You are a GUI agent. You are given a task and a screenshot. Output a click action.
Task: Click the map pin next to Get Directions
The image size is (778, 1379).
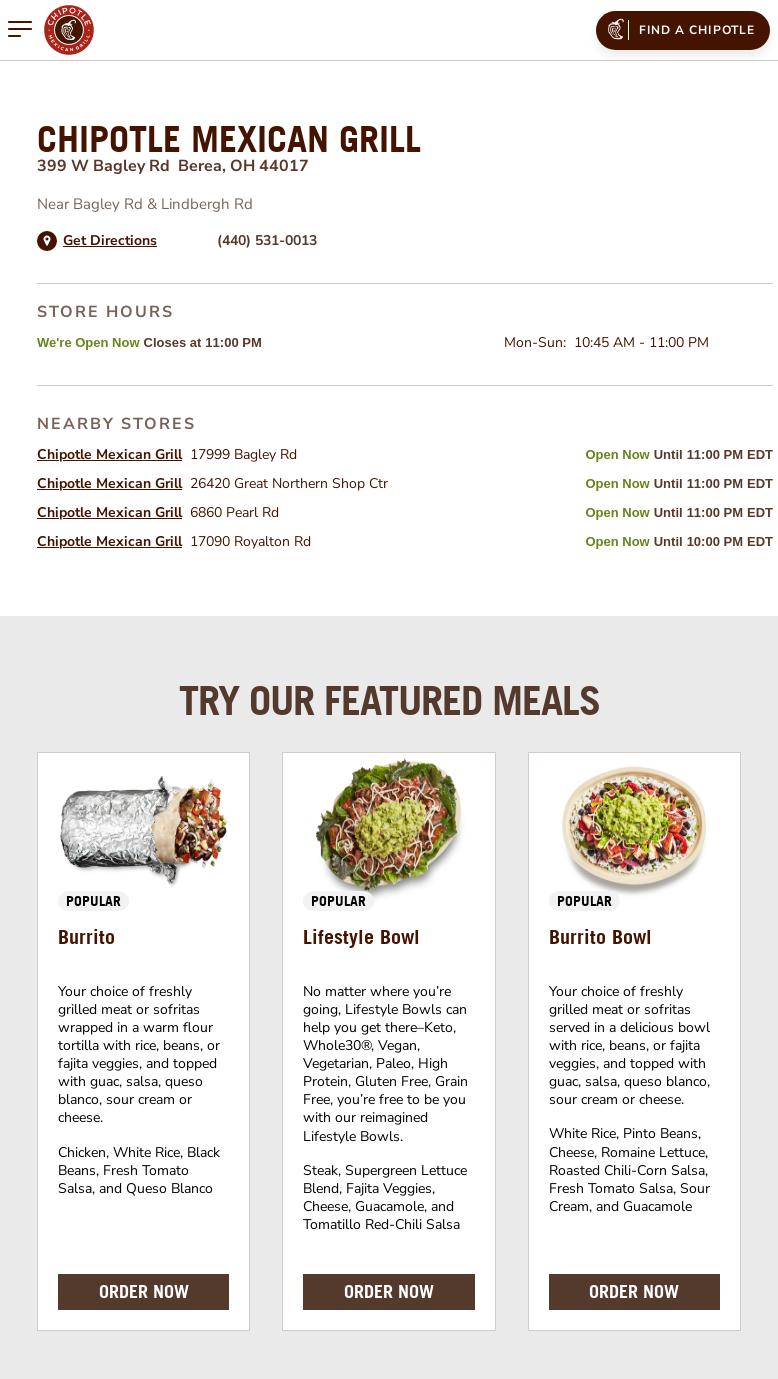(x=46, y=241)
